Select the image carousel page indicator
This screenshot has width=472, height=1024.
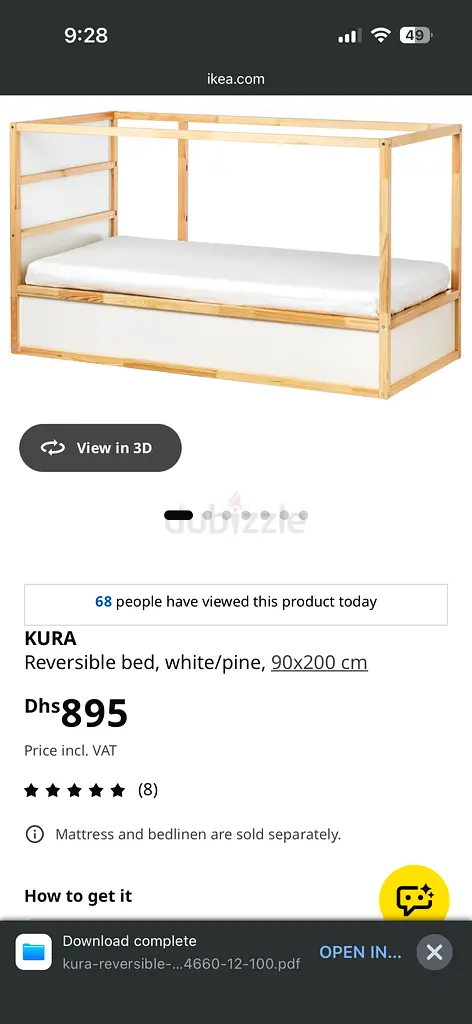236,515
